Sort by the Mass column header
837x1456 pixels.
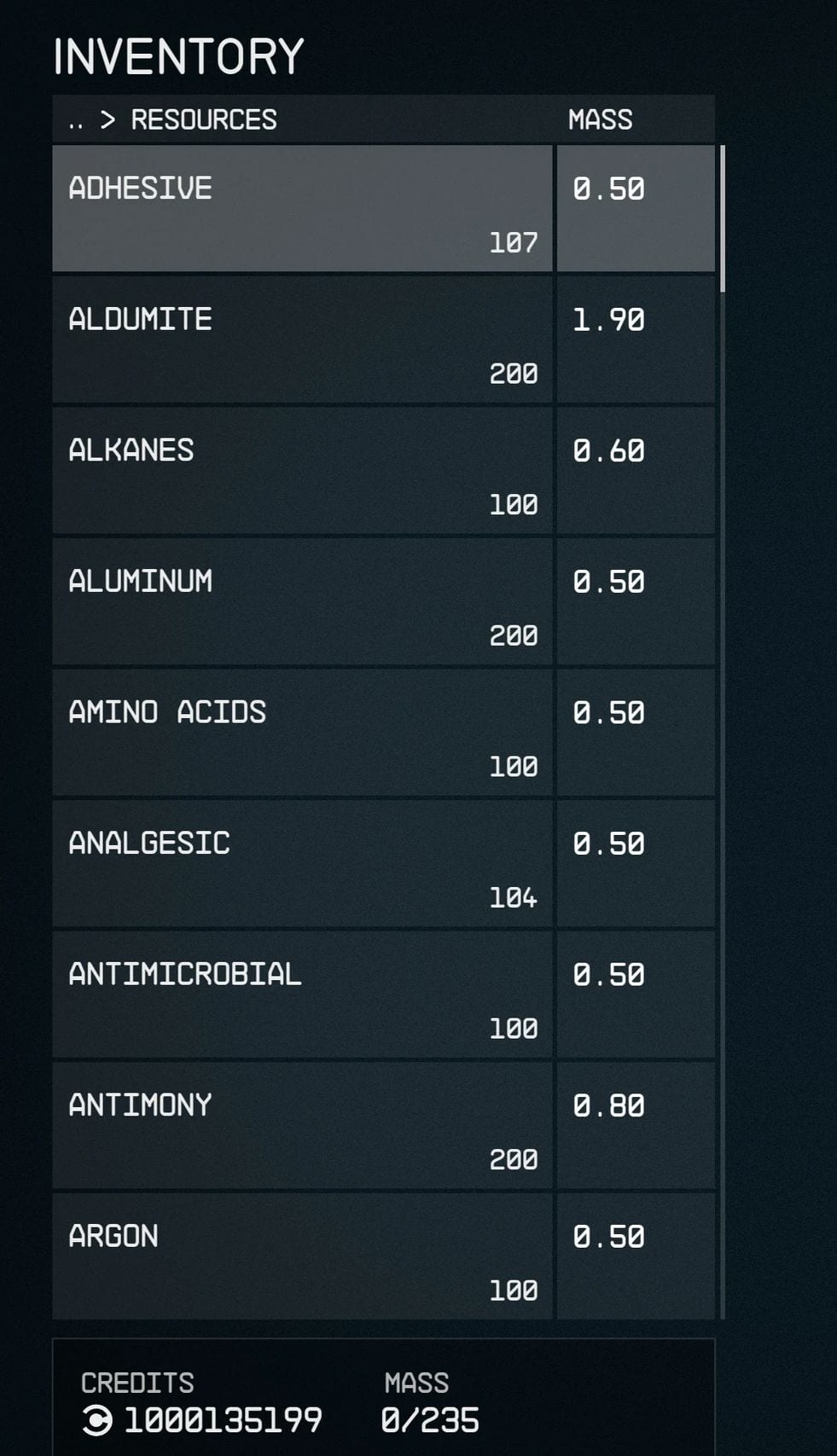600,120
